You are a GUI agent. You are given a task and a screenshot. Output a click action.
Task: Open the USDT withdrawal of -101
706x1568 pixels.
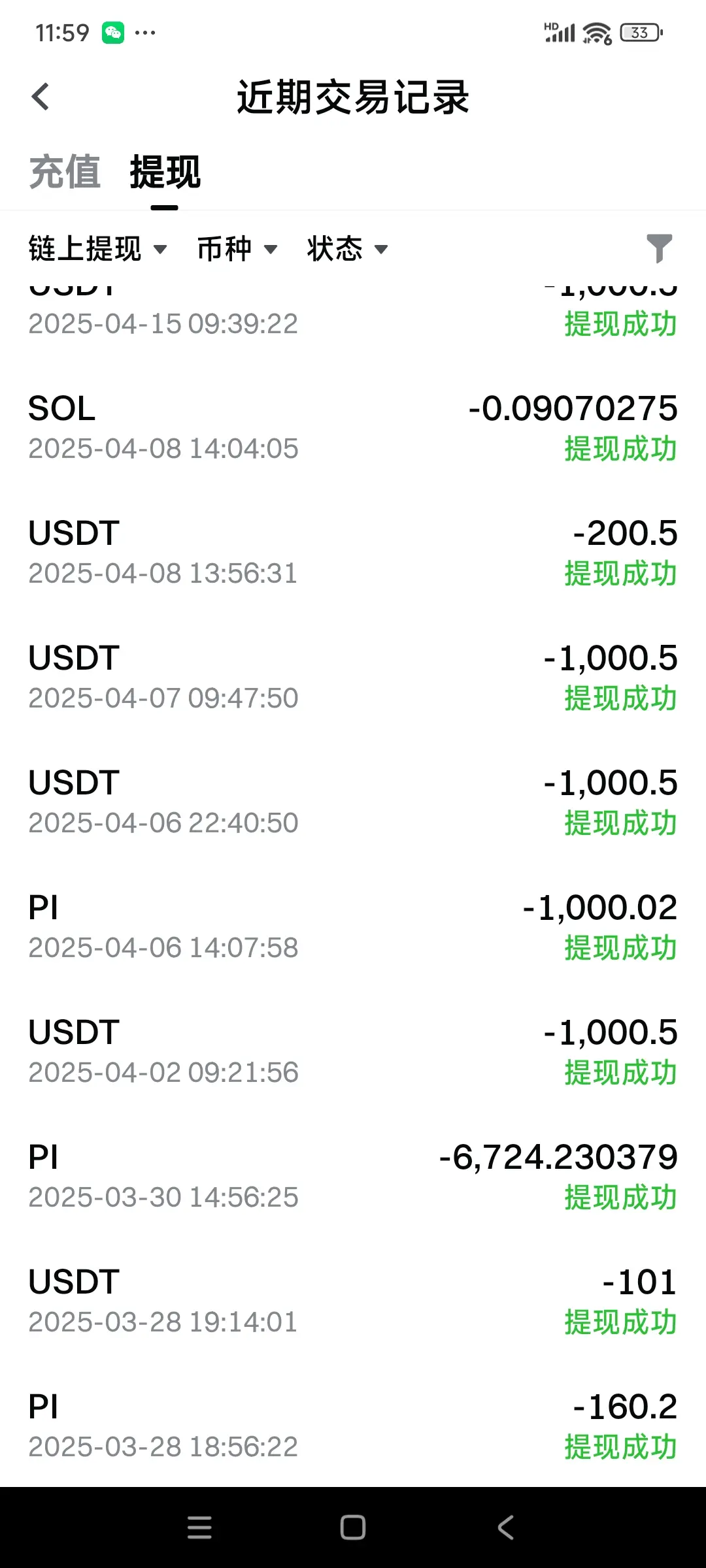tap(353, 1301)
